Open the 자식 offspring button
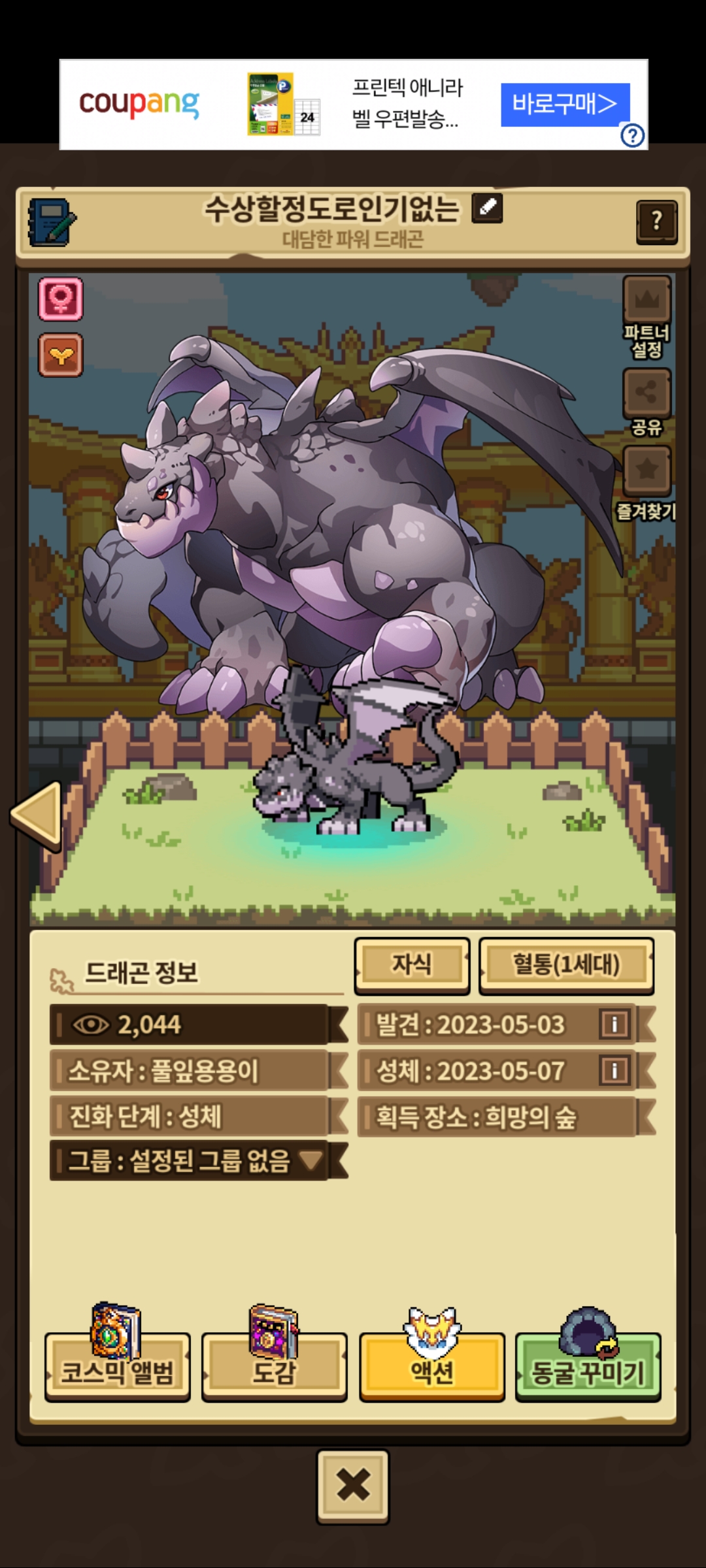 click(412, 965)
